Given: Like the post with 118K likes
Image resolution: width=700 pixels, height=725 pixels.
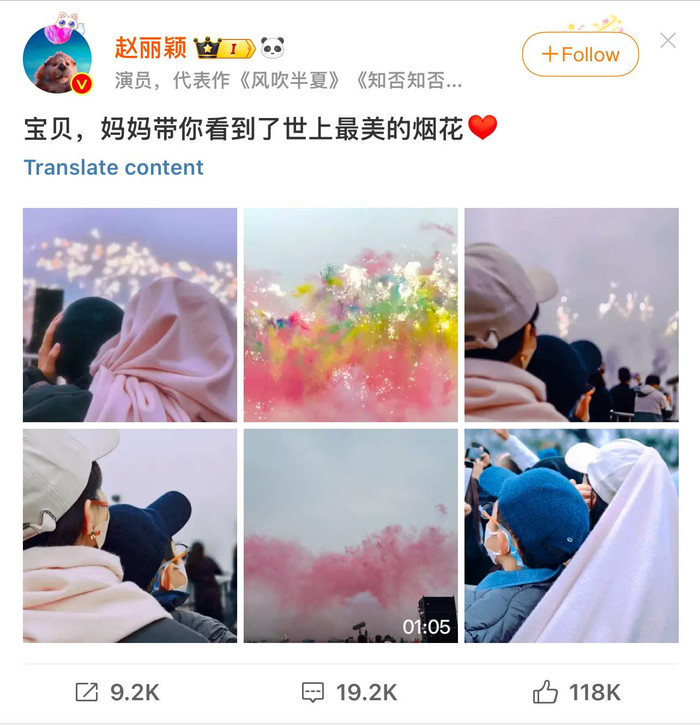Looking at the screenshot, I should pyautogui.click(x=576, y=691).
